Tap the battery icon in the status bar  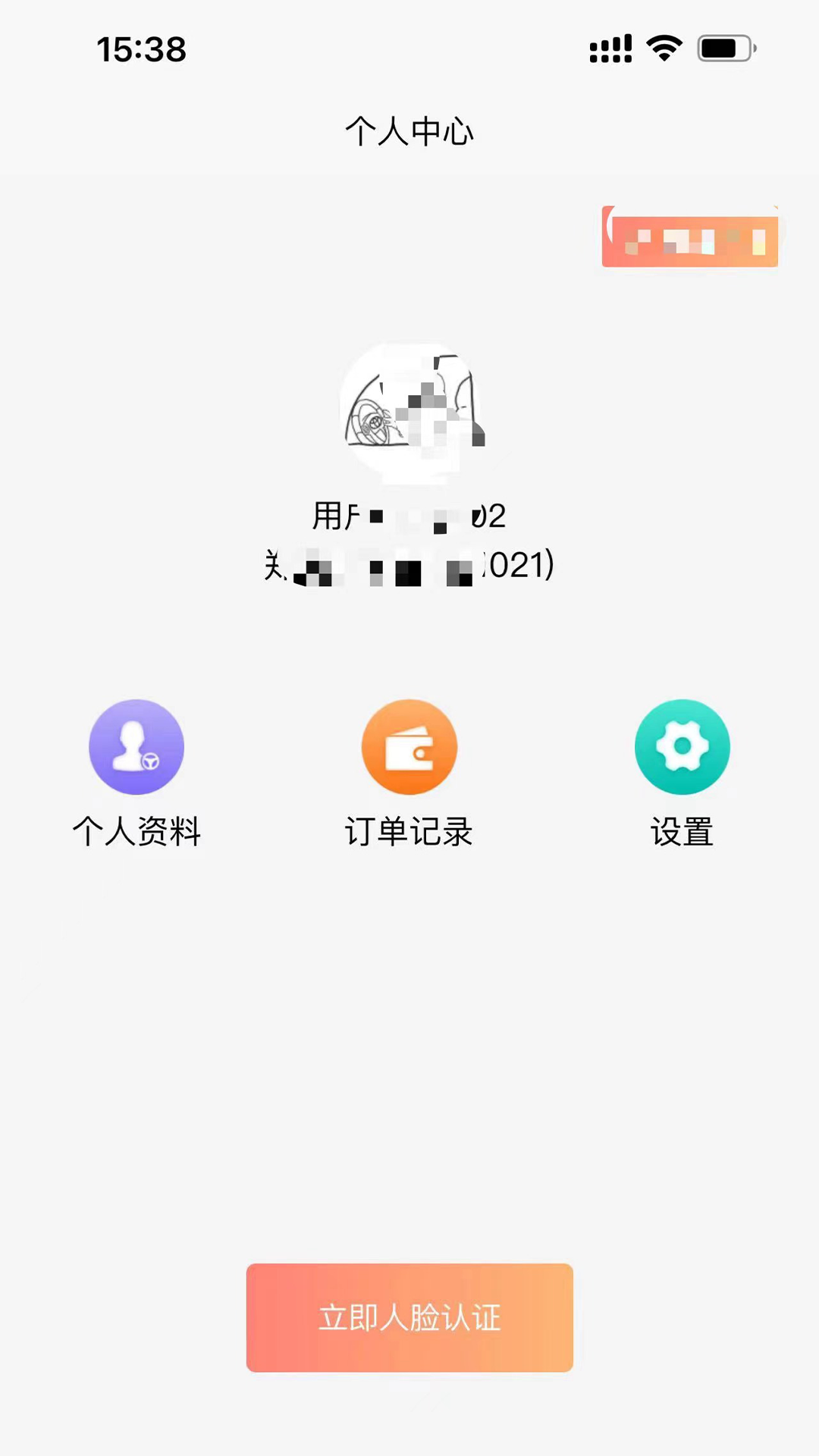pyautogui.click(x=724, y=48)
